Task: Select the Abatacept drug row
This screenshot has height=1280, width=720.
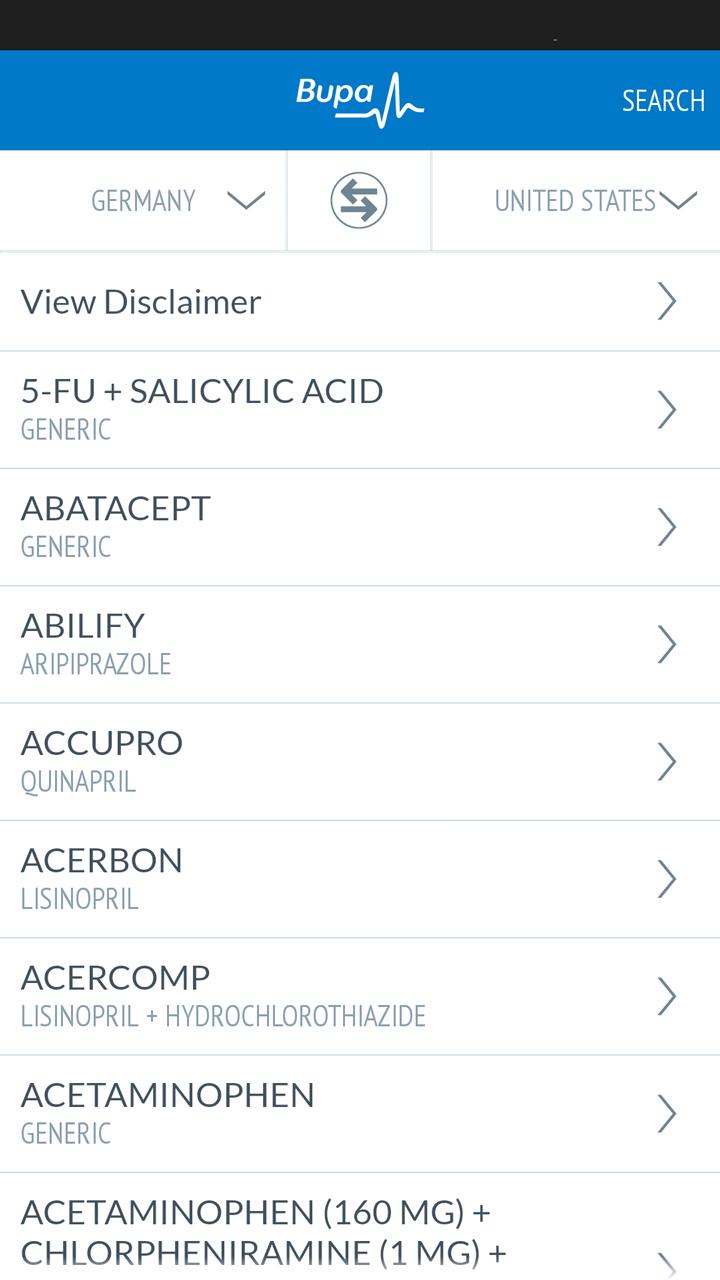Action: (x=360, y=526)
